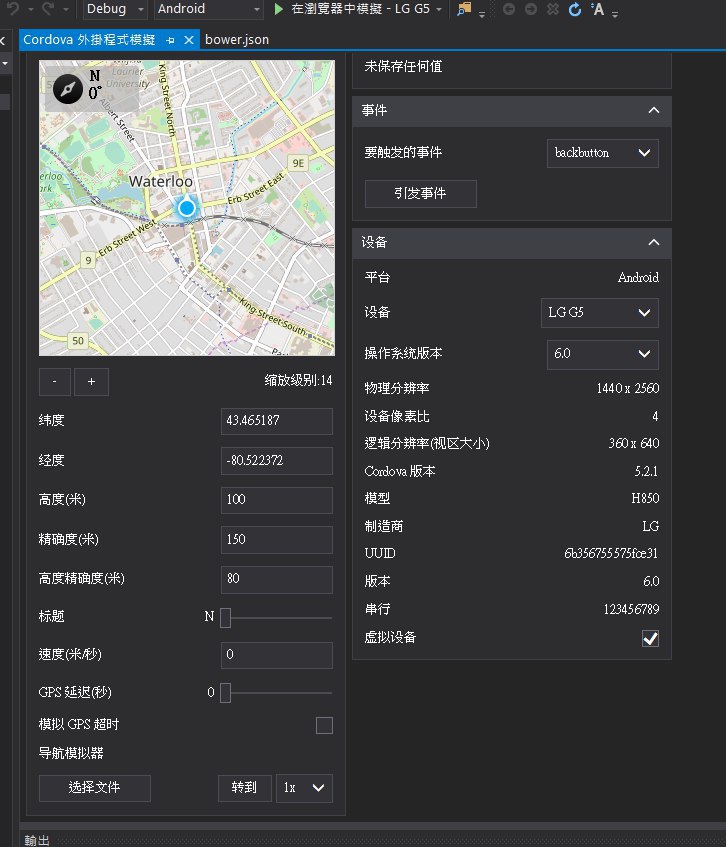Zoom out the map with the minus button
This screenshot has width=726, height=847.
click(x=54, y=382)
